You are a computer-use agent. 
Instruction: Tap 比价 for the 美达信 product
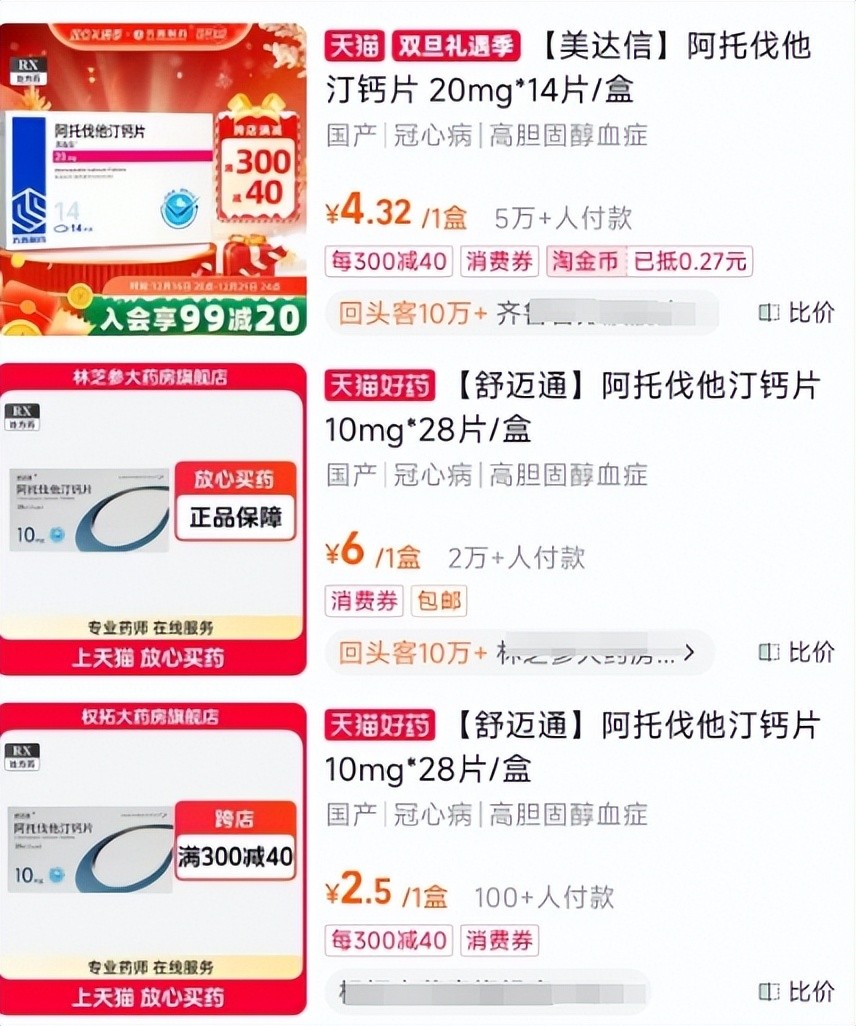[x=797, y=313]
